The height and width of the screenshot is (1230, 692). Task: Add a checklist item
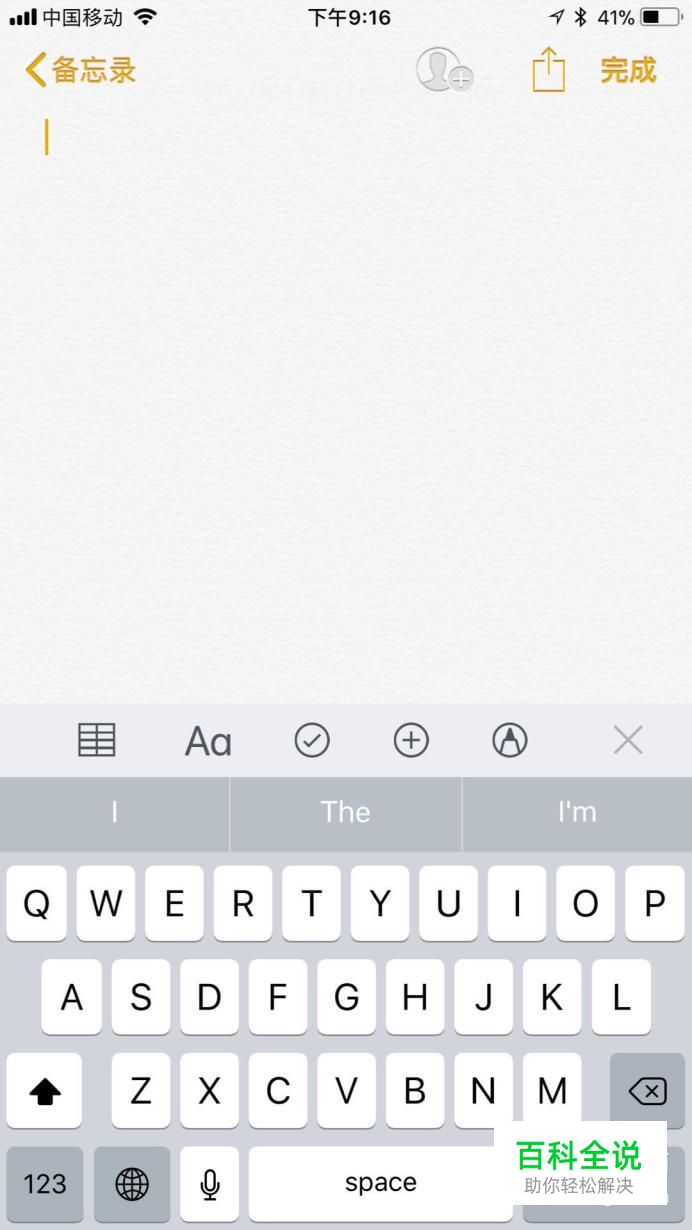(312, 740)
